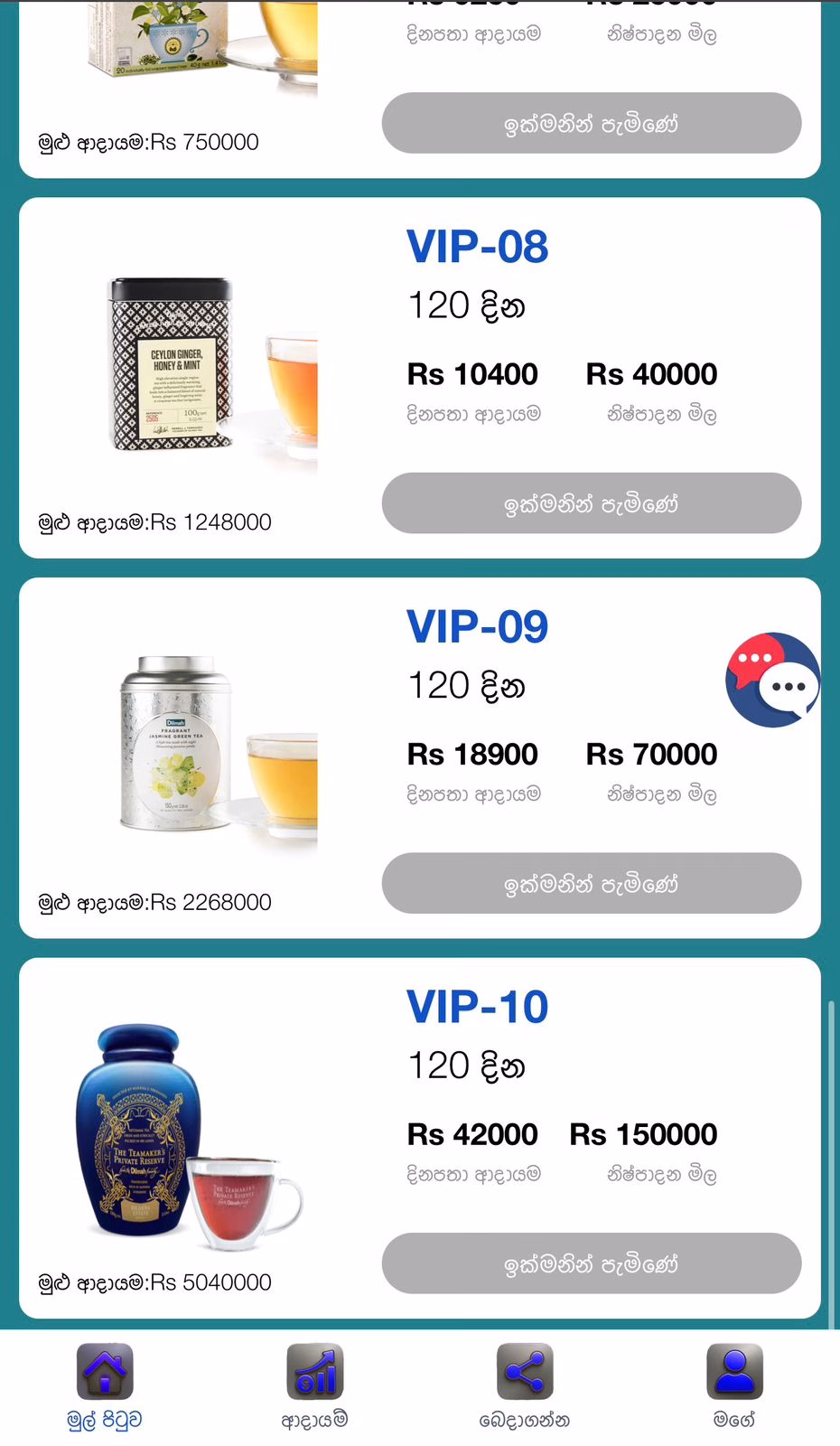Open the ආදායම් income tab
The height and width of the screenshot is (1446, 840).
click(x=314, y=1386)
